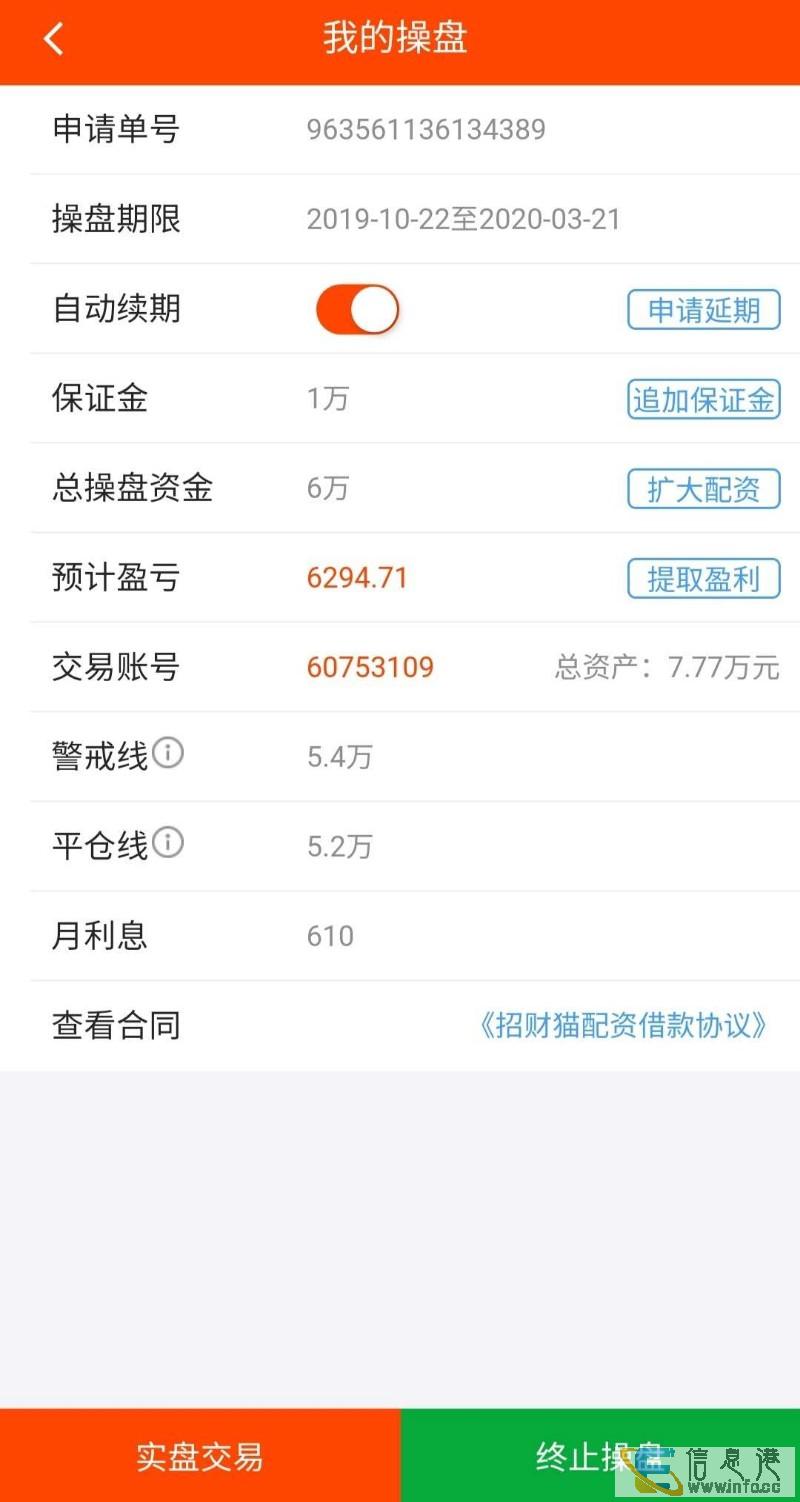The image size is (800, 1502).
Task: Open the info icon beside 警戒线
Action: tap(168, 754)
